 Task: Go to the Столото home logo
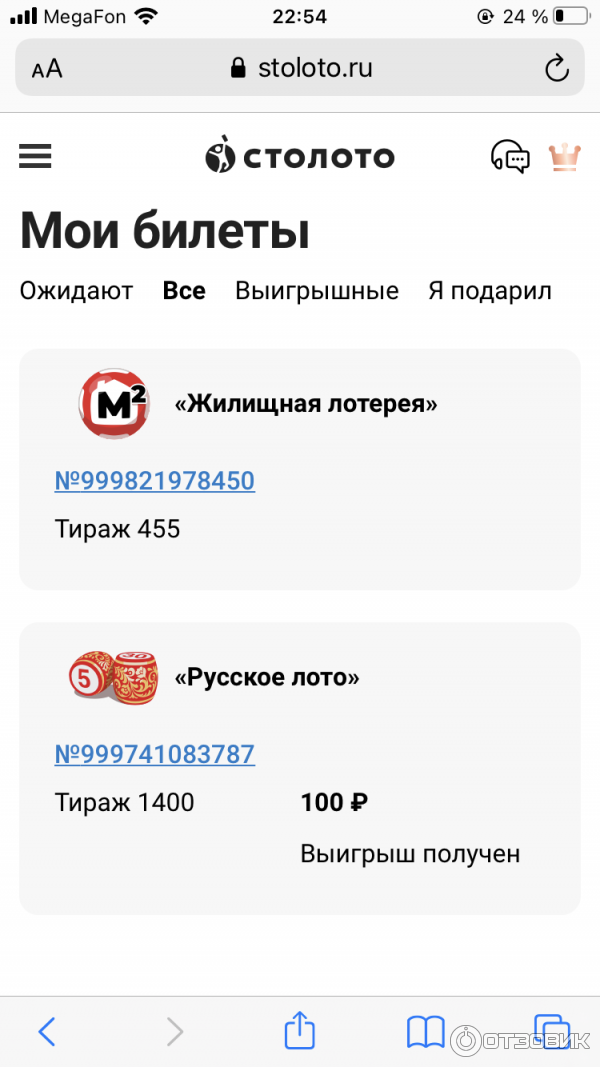click(300, 156)
